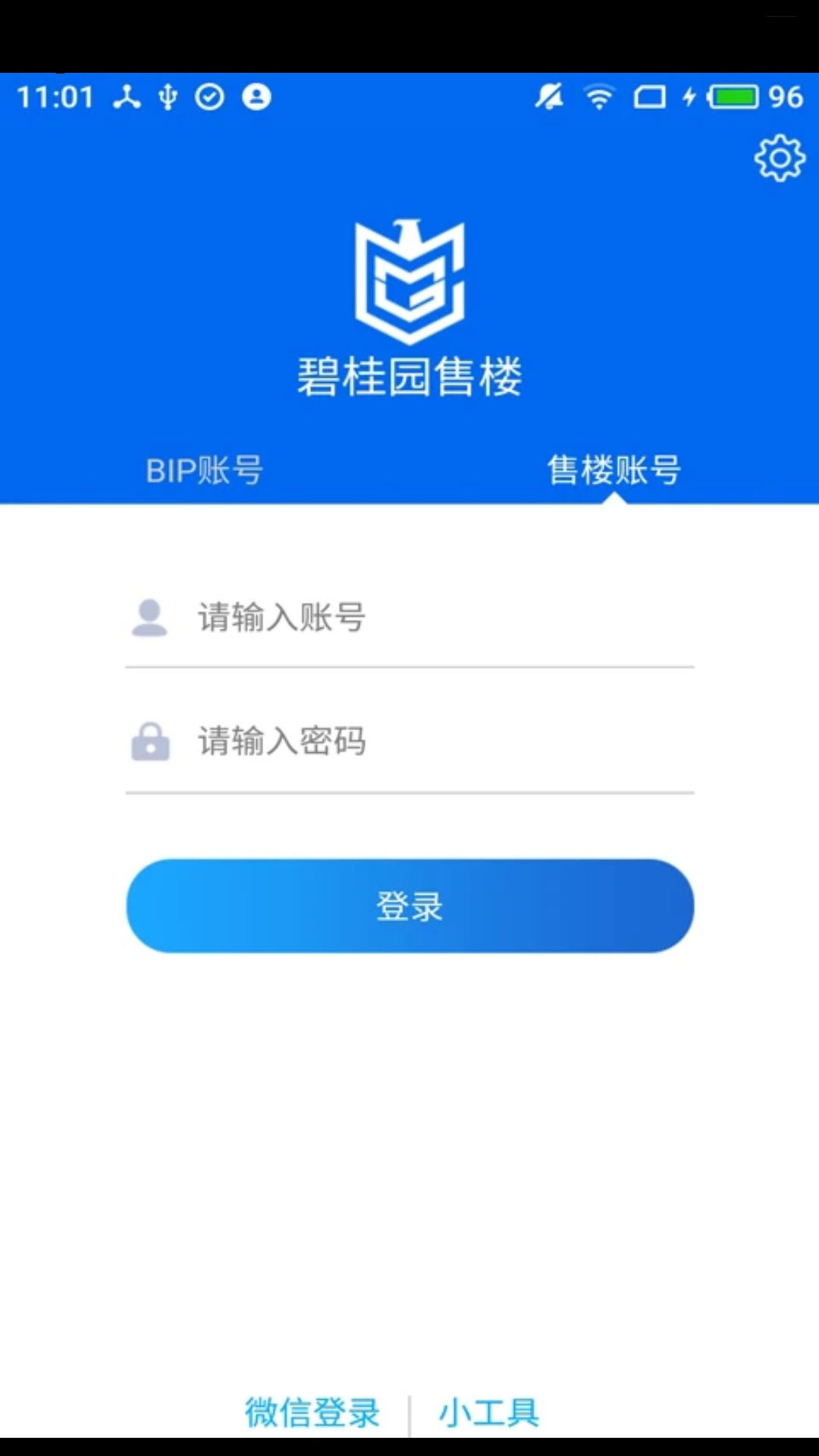819x1456 pixels.
Task: Tap the 登录 login button
Action: coord(409,906)
